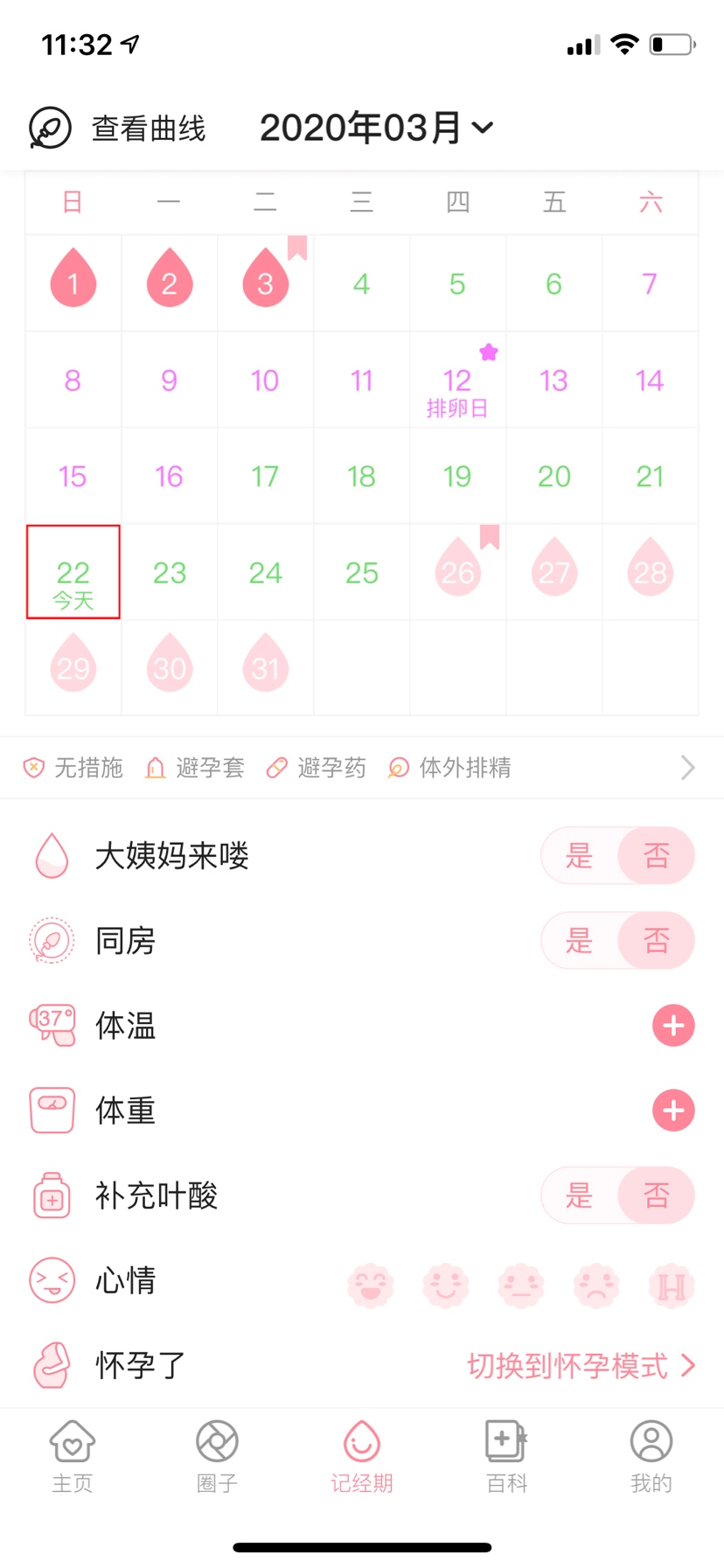
Task: Add a 体温 temperature record
Action: click(673, 1026)
